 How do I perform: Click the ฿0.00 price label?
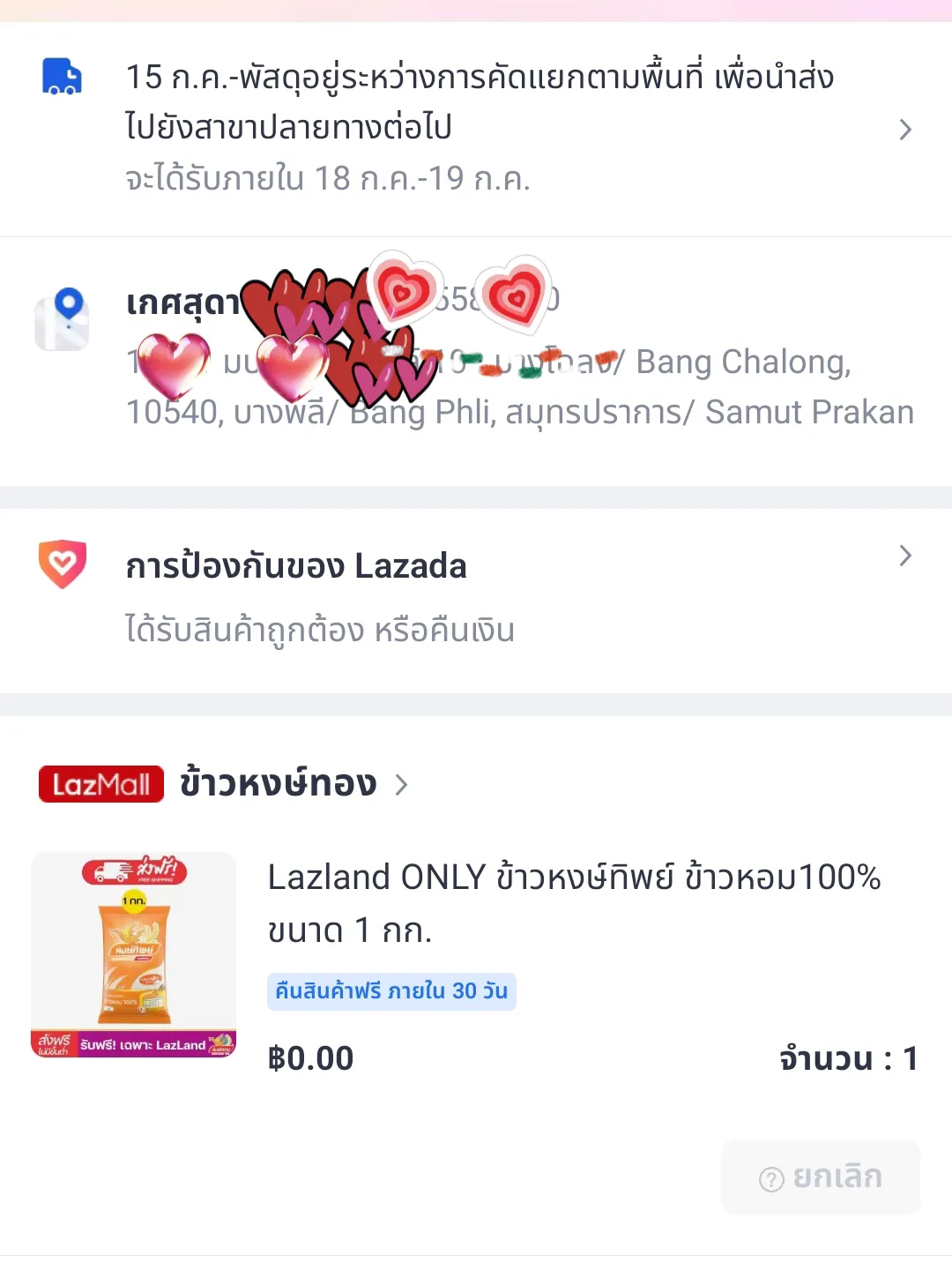309,1057
